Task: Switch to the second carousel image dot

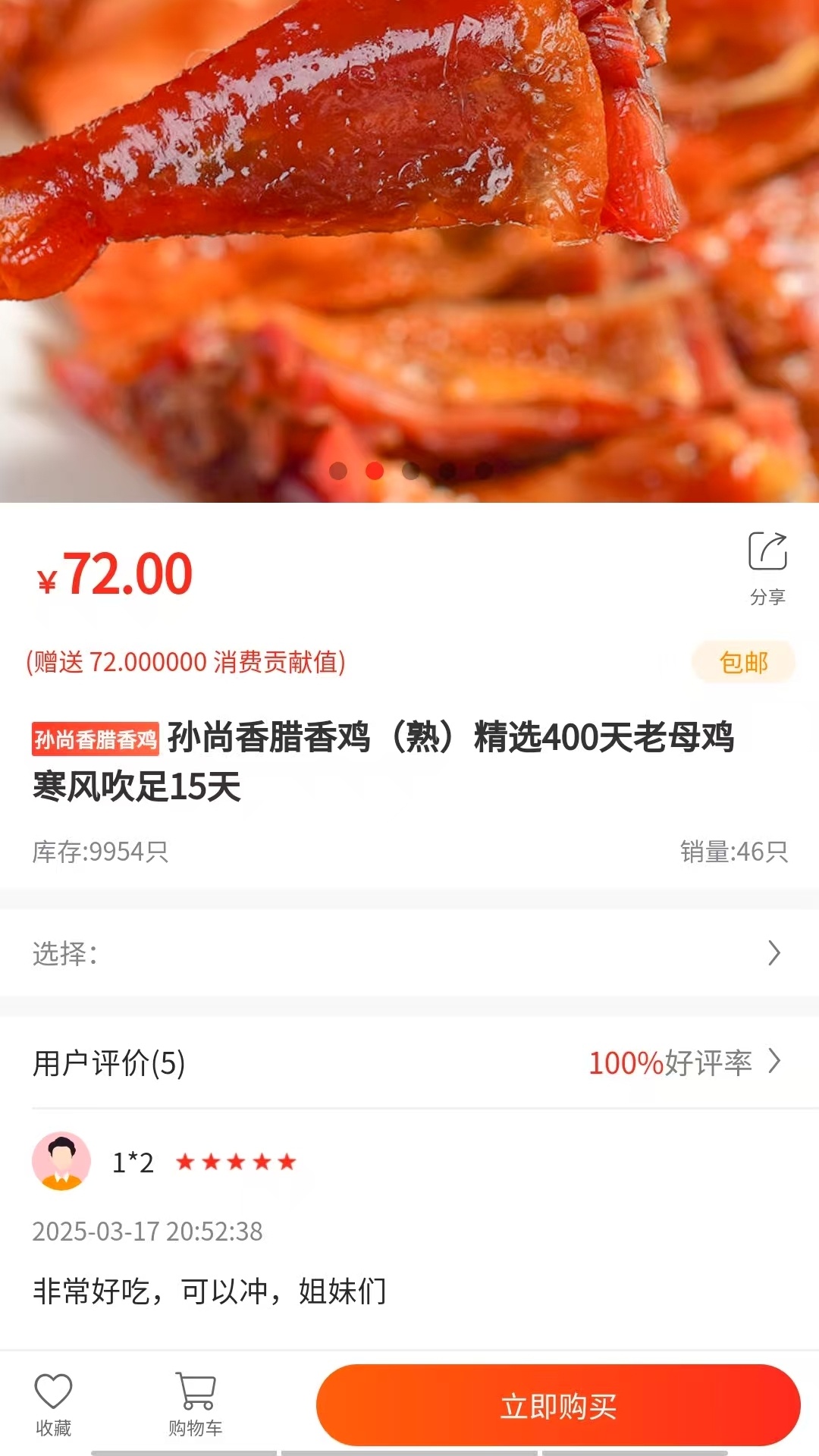Action: (x=373, y=471)
